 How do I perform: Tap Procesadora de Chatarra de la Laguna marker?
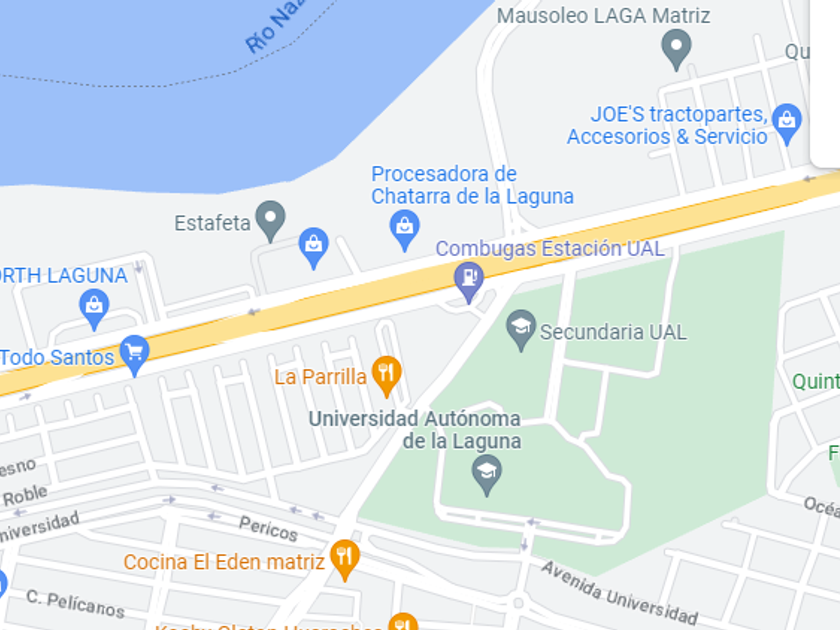[x=404, y=230]
